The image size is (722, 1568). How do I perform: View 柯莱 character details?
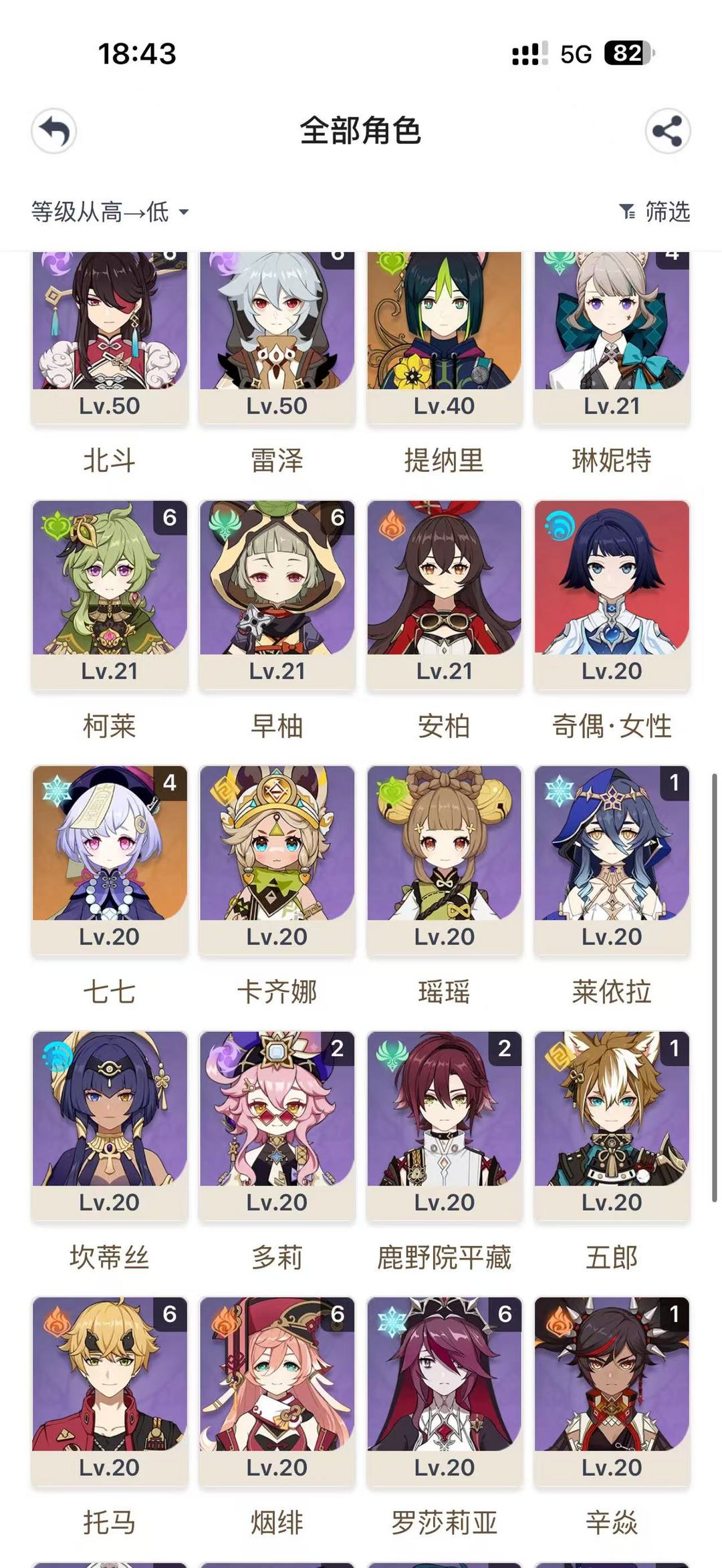coord(110,595)
